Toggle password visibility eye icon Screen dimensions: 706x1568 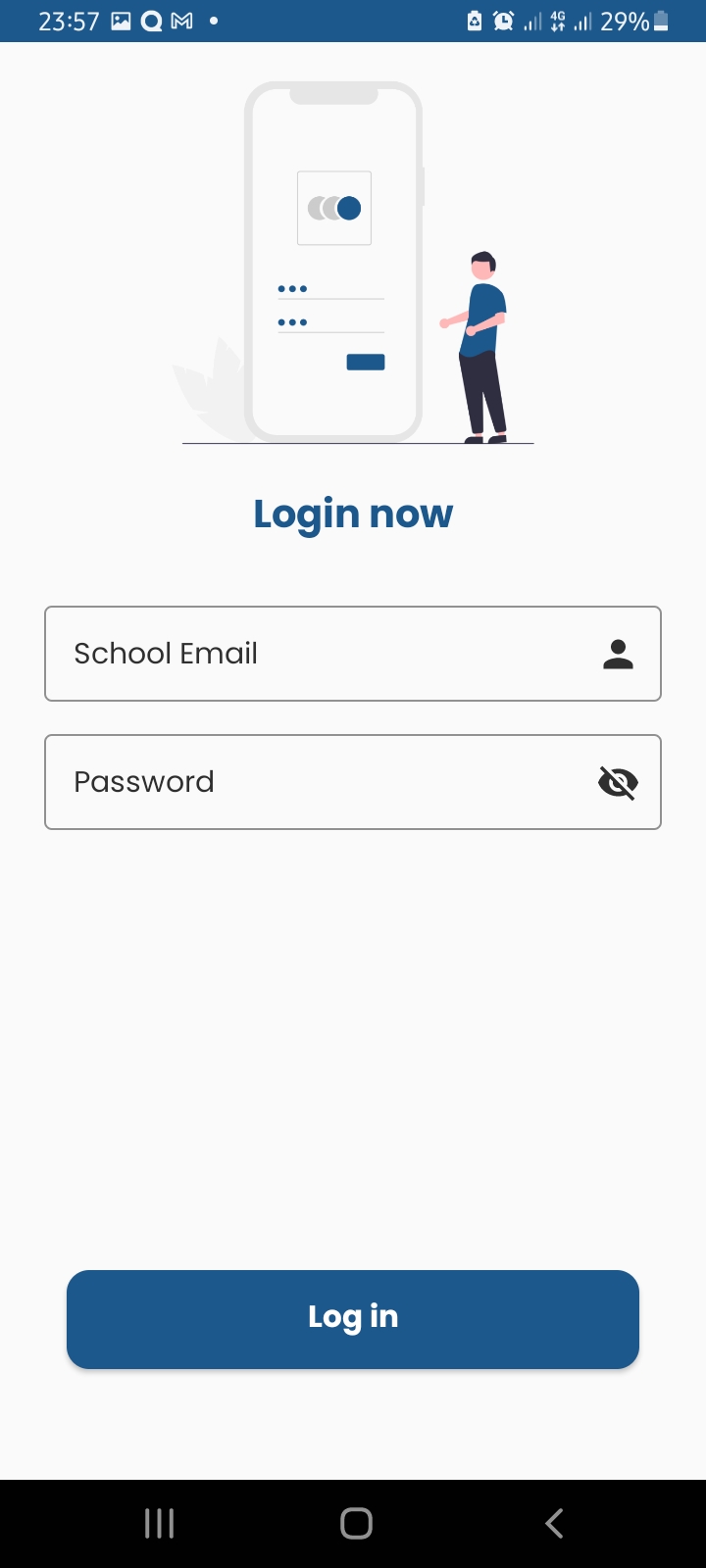[618, 782]
